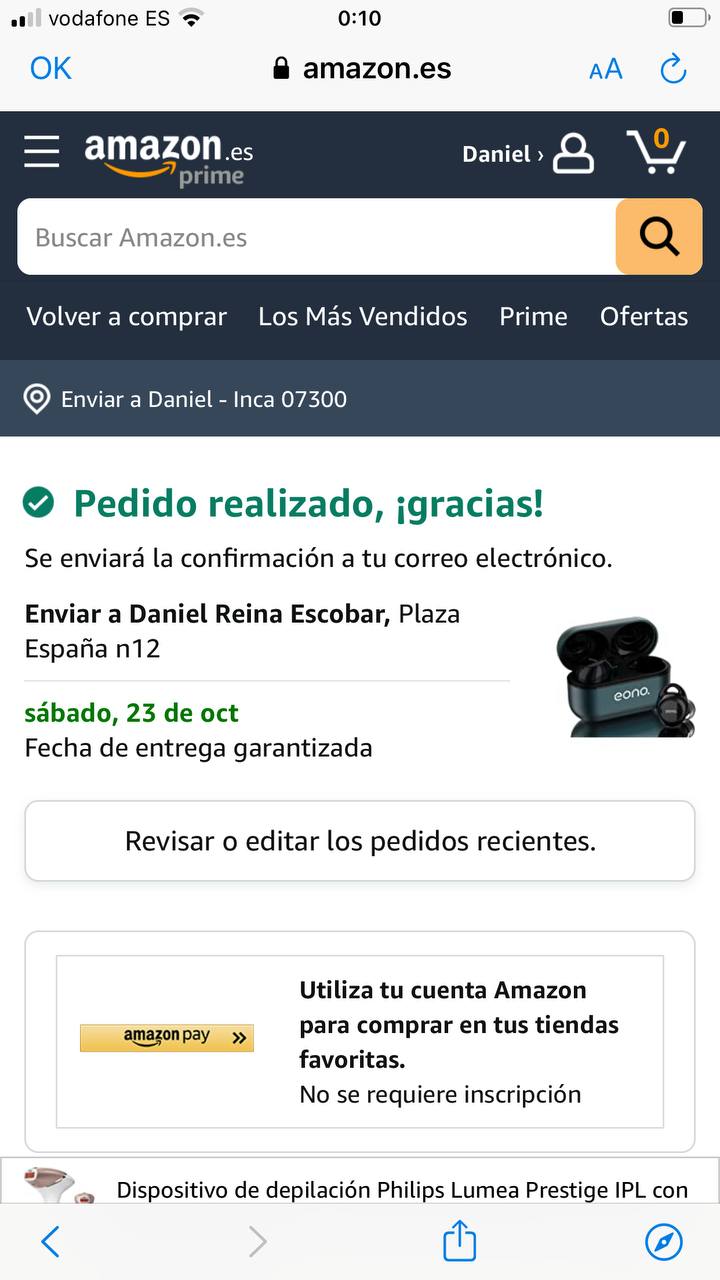Image resolution: width=720 pixels, height=1280 pixels.
Task: Open the ordered earbuds product image
Action: pos(625,679)
